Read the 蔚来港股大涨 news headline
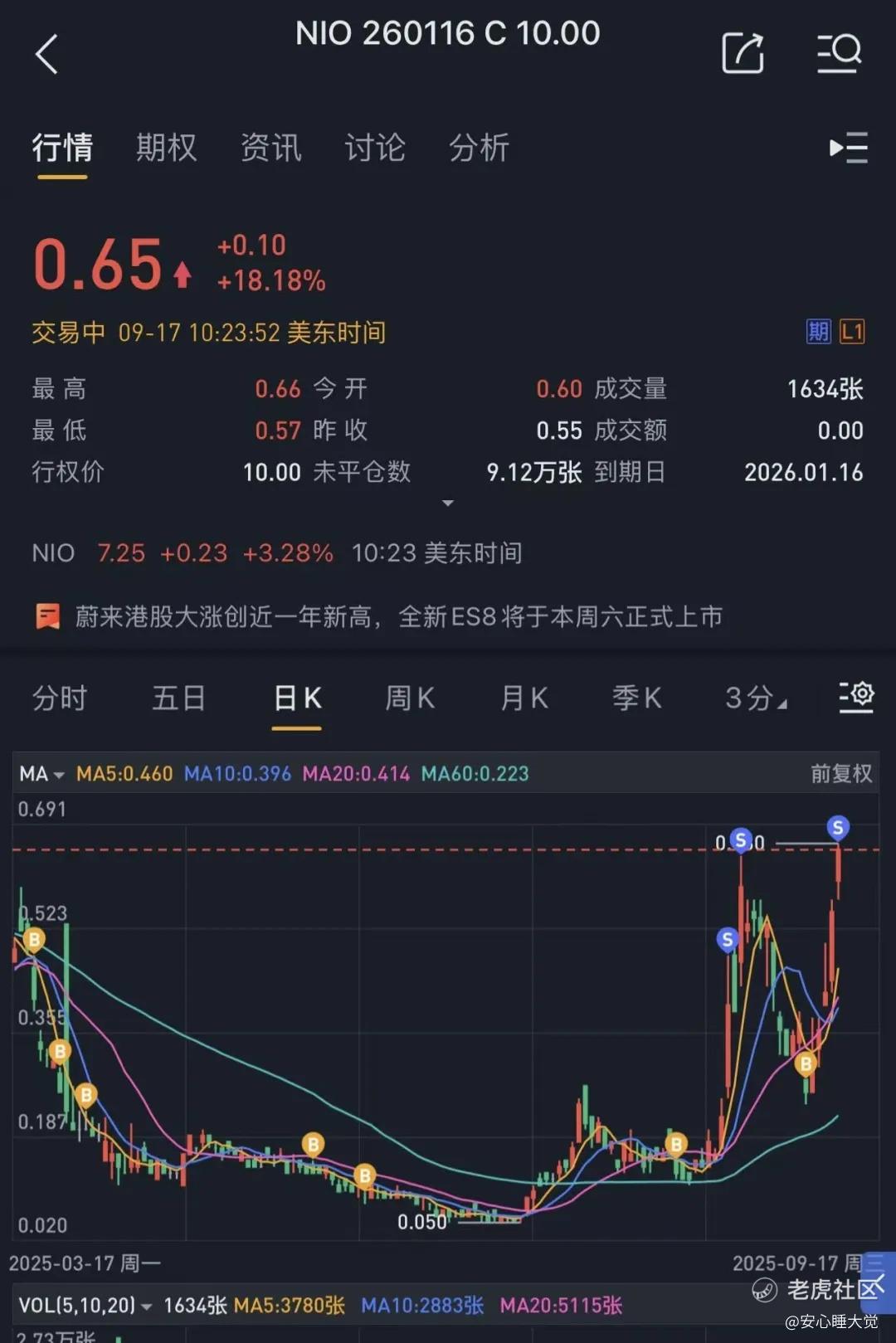 pyautogui.click(x=399, y=616)
